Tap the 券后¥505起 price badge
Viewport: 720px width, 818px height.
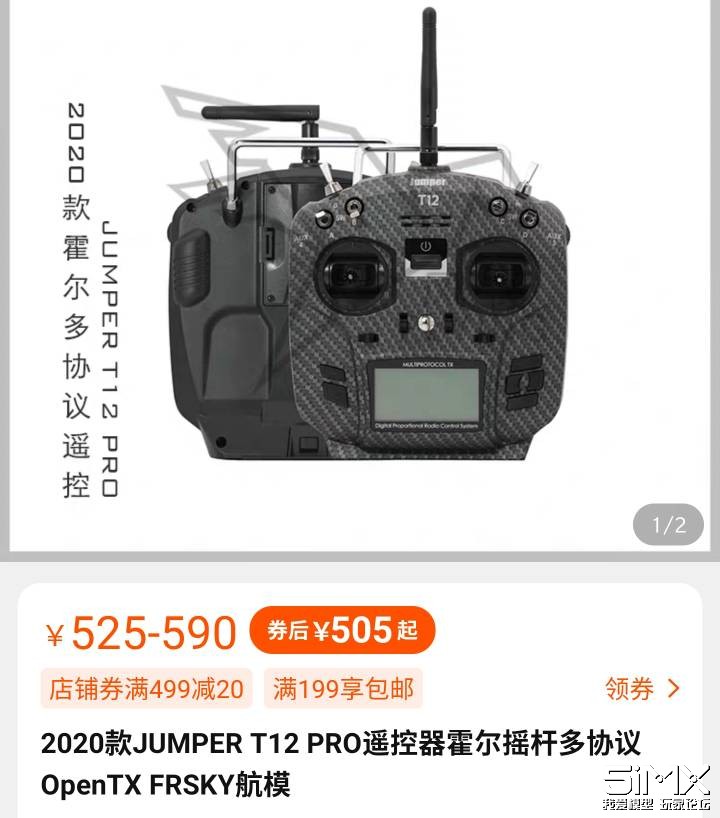[342, 630]
